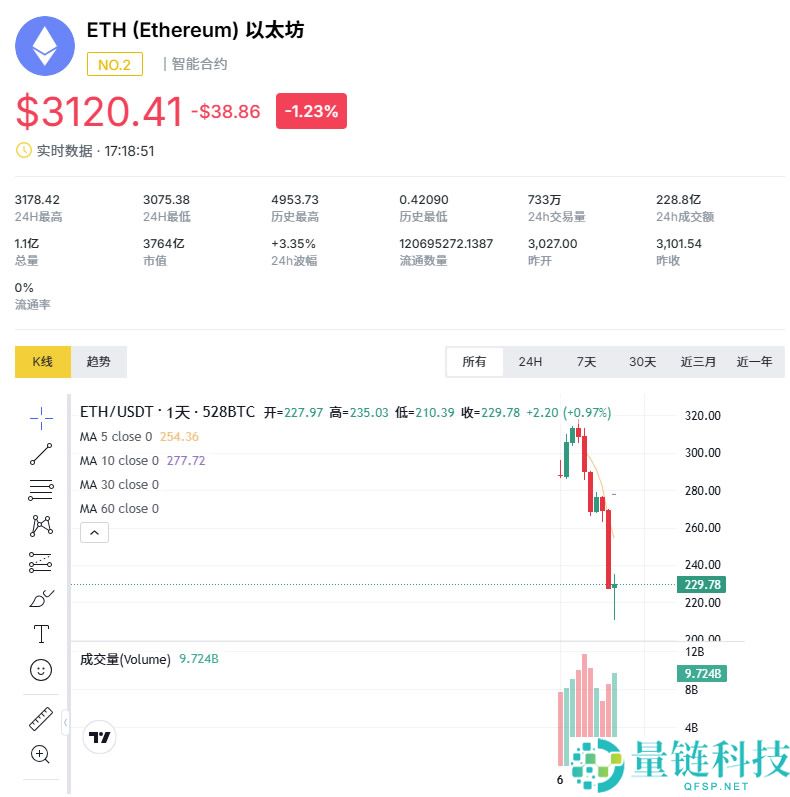Image resolution: width=790 pixels, height=797 pixels.
Task: Open the emoji sticker tool
Action: [x=40, y=669]
